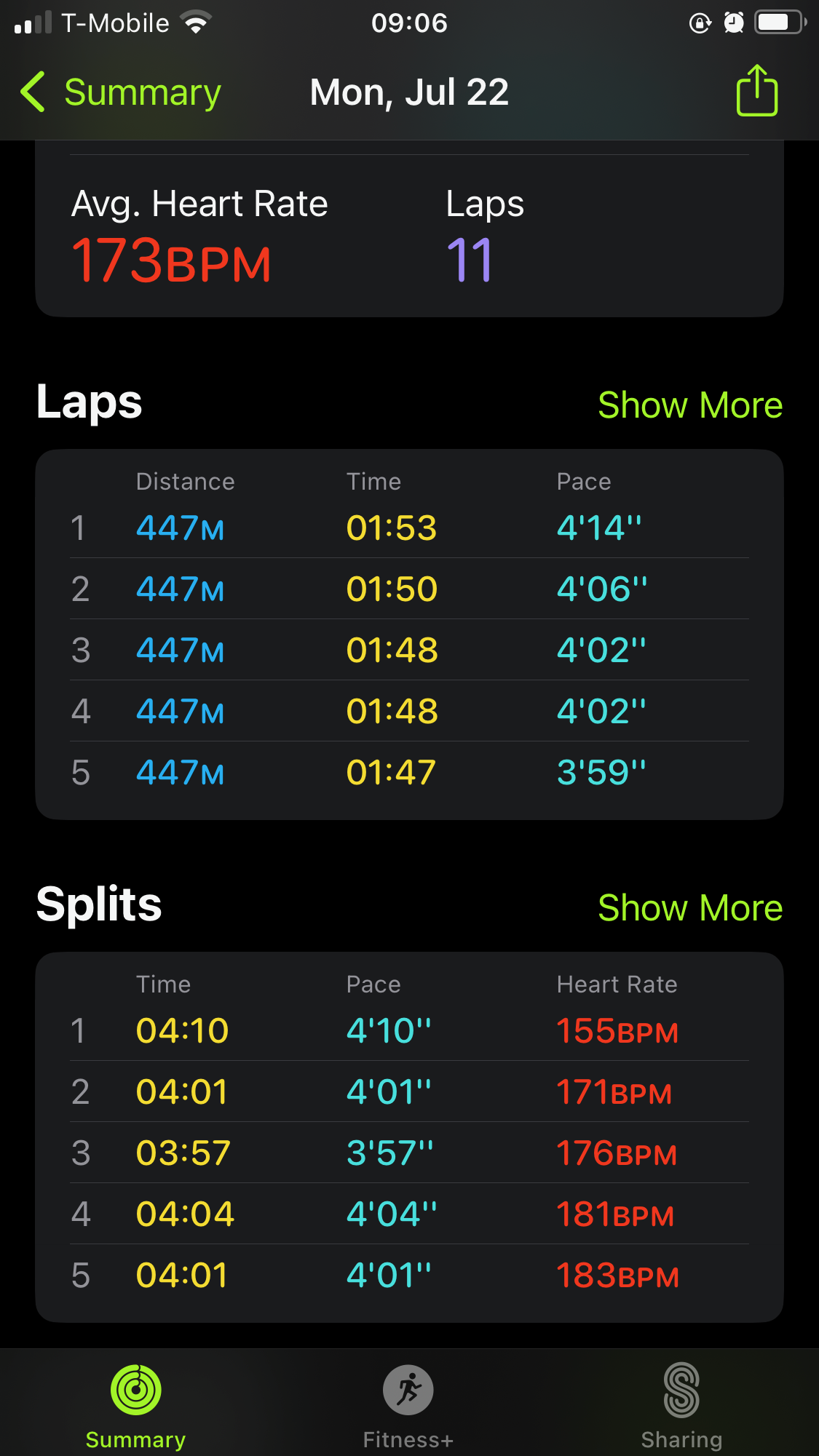Go back to Summary
The width and height of the screenshot is (819, 1456).
pos(121,92)
